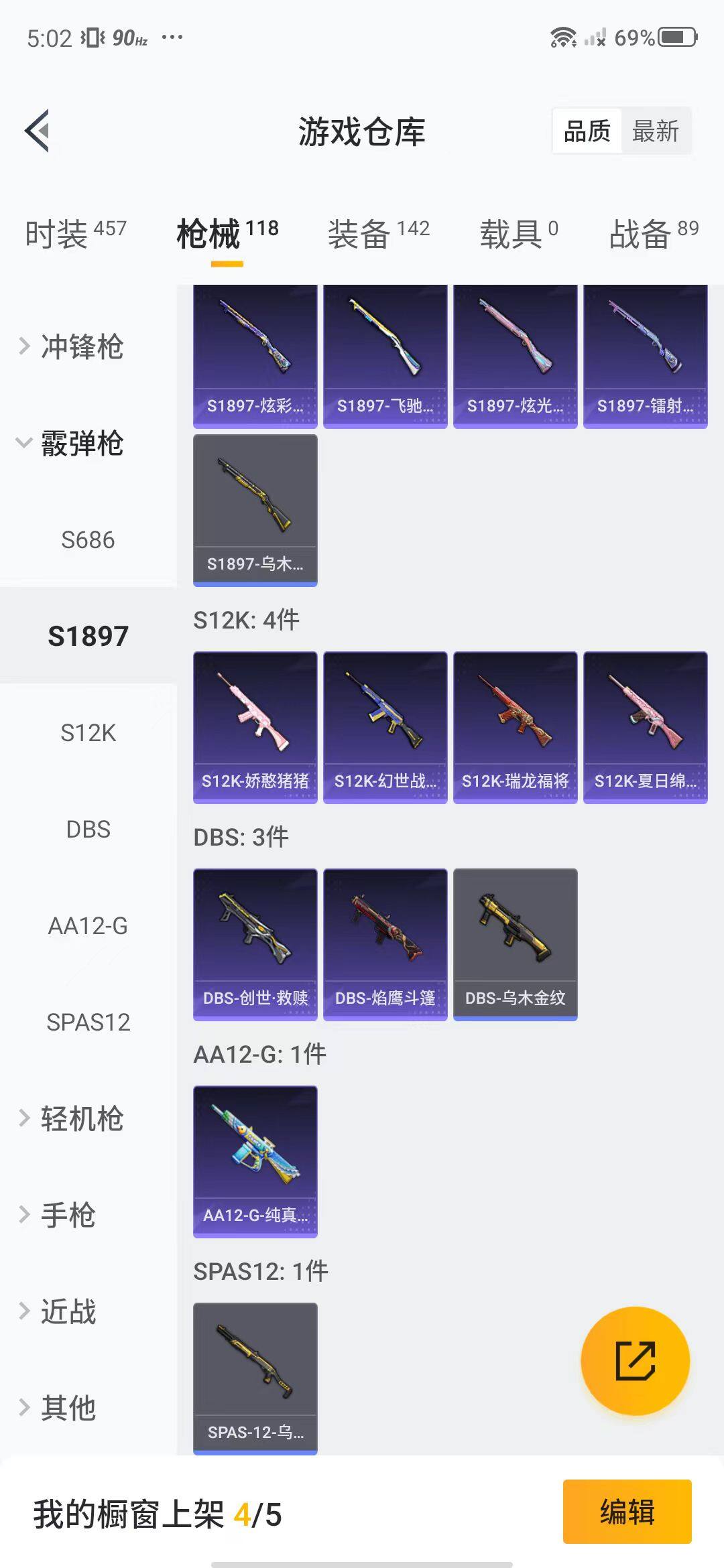
Task: Tap the orange share floating button
Action: tap(635, 1360)
